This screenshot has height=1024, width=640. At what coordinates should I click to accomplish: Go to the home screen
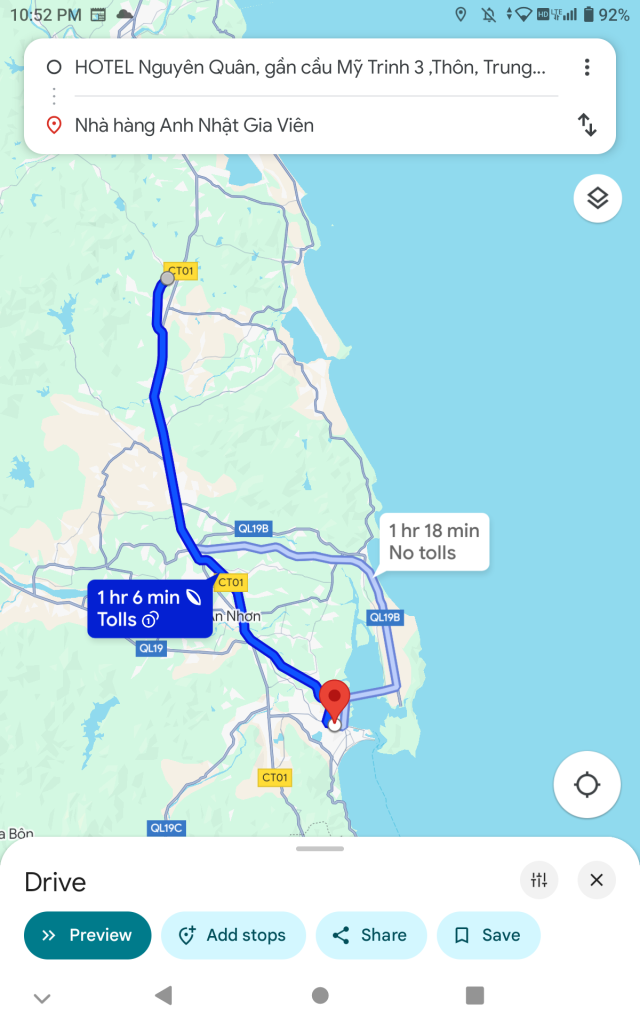(x=320, y=995)
